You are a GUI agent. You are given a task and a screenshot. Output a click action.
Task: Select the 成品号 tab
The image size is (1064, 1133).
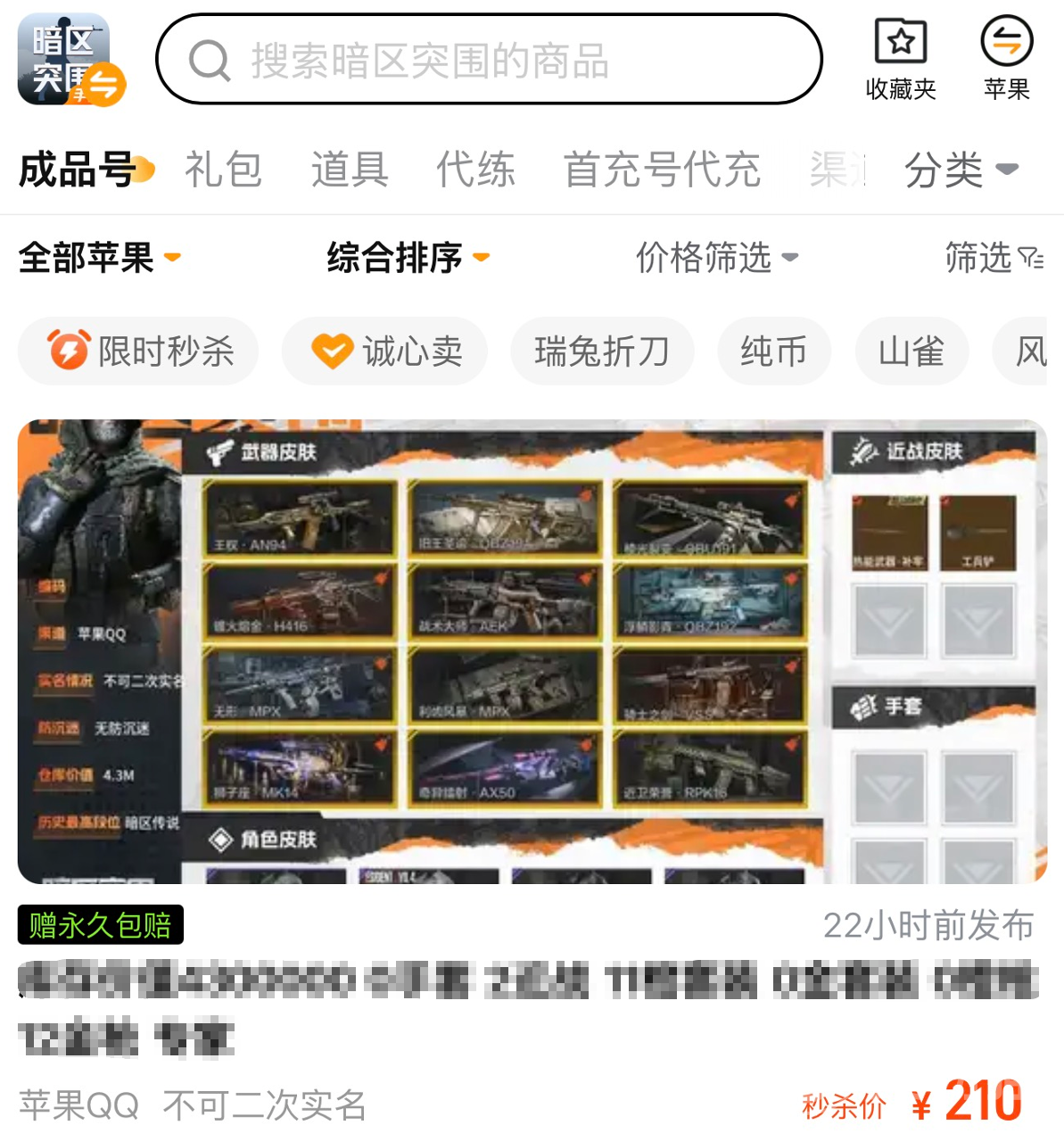(78, 170)
